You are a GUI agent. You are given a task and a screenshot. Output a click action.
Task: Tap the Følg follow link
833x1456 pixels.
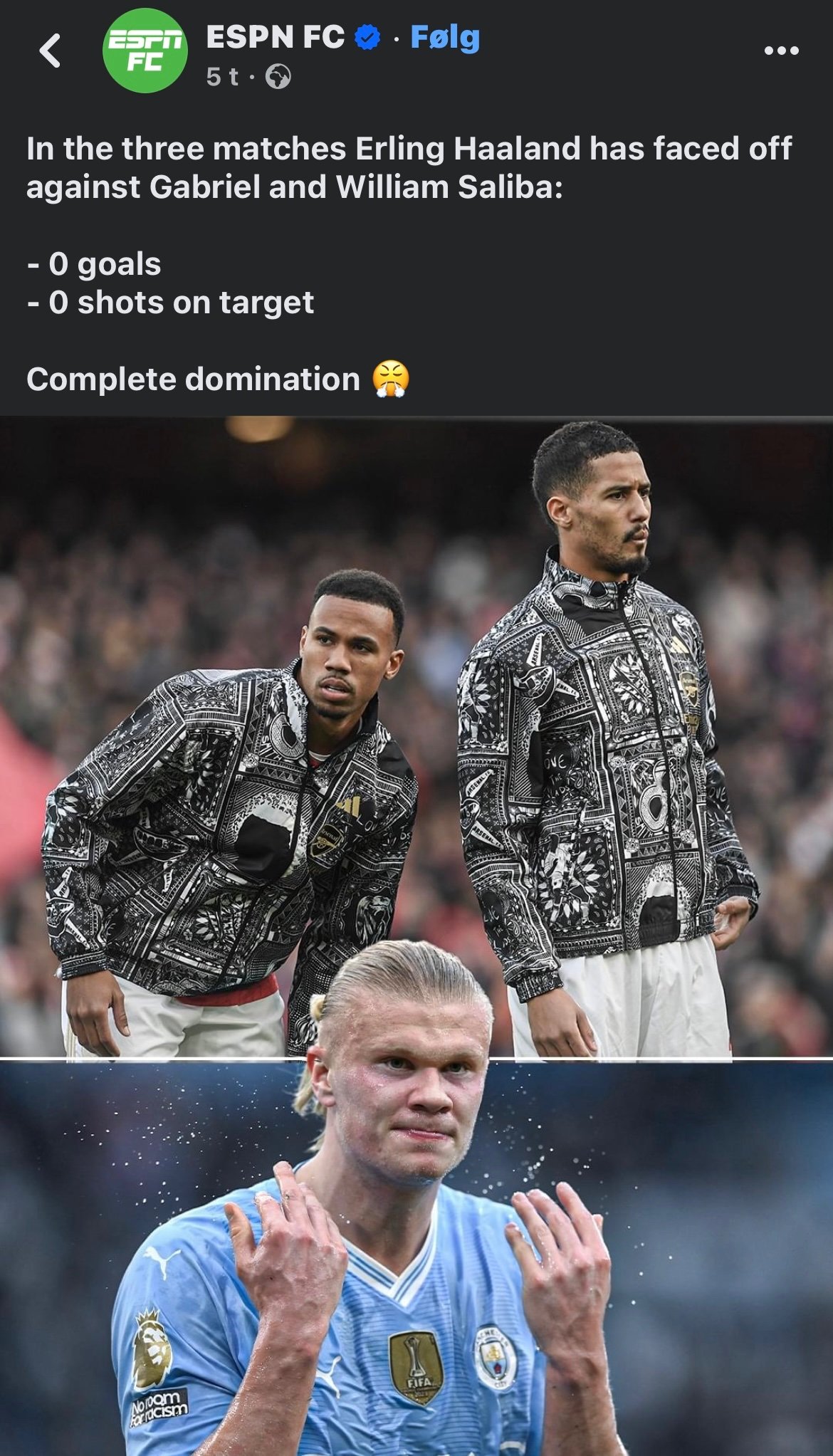pyautogui.click(x=445, y=37)
